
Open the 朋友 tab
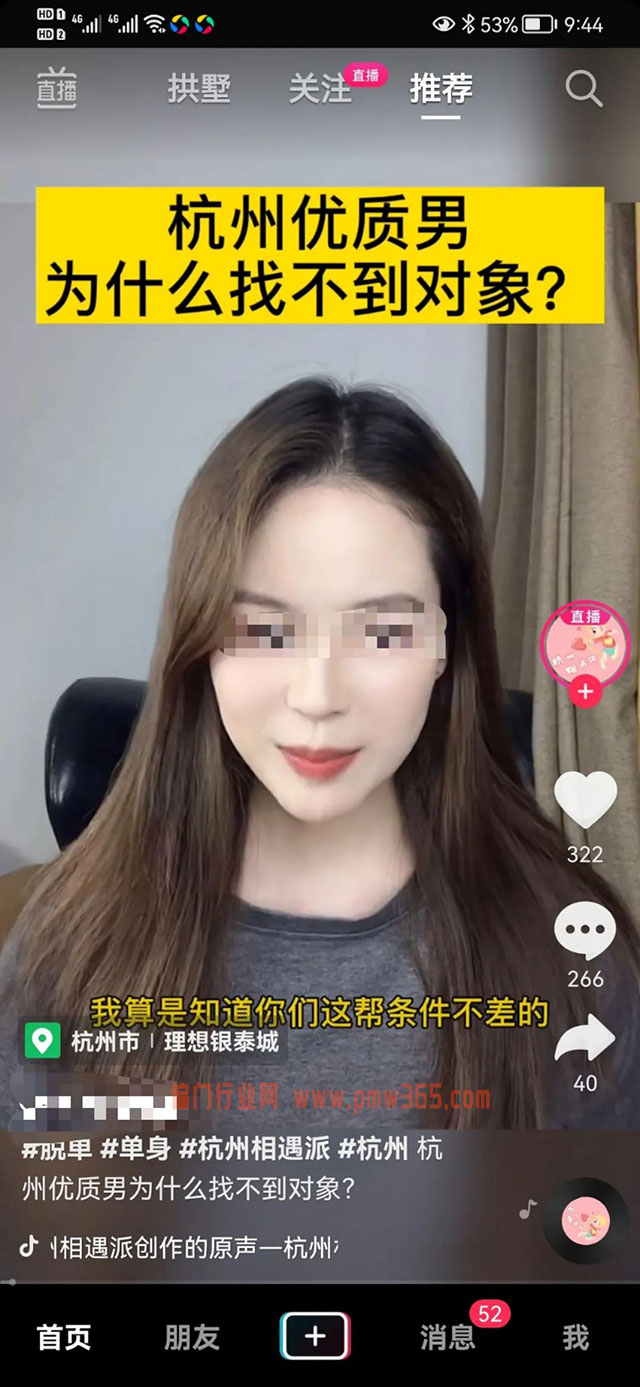pyautogui.click(x=191, y=1337)
